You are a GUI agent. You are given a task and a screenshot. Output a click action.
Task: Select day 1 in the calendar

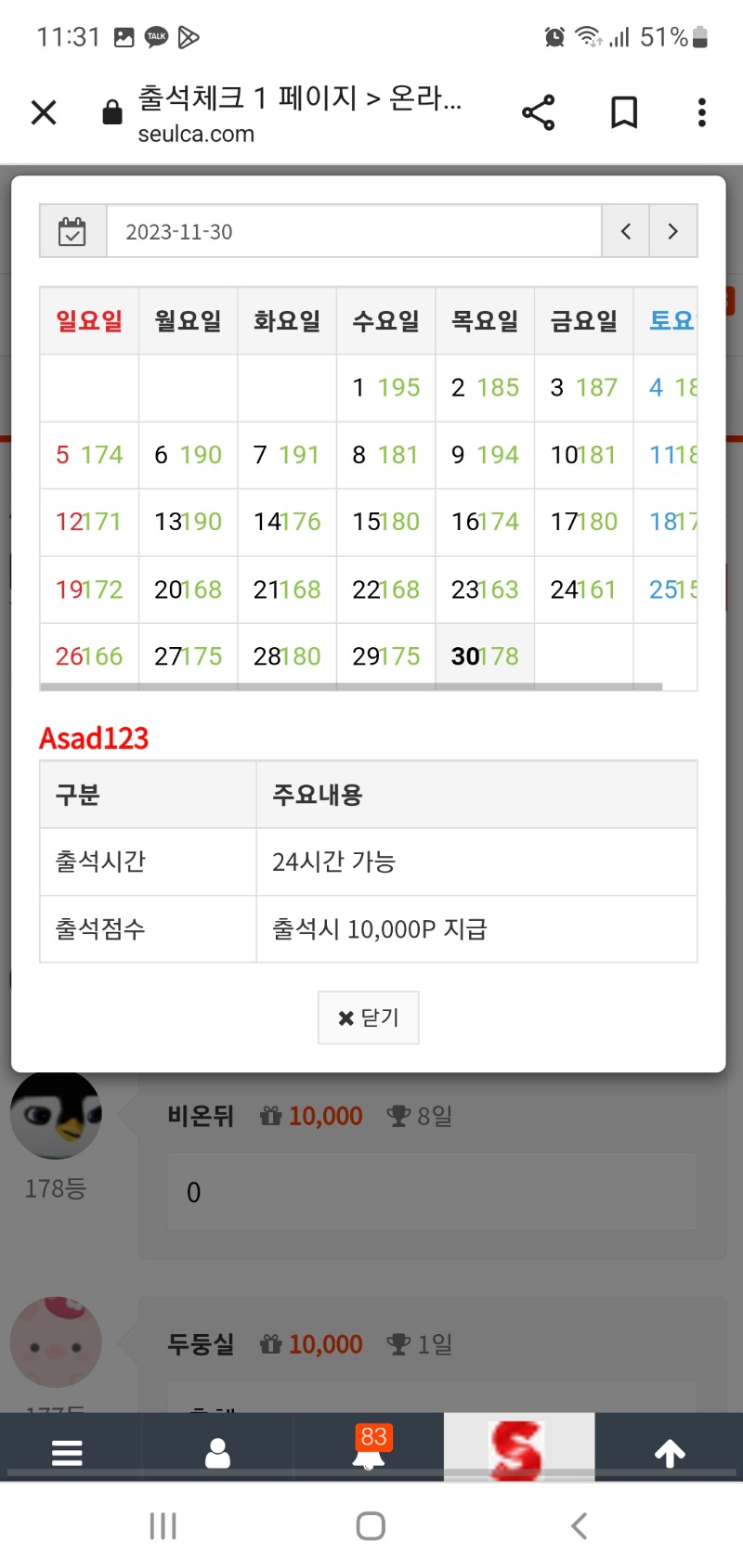click(x=385, y=387)
